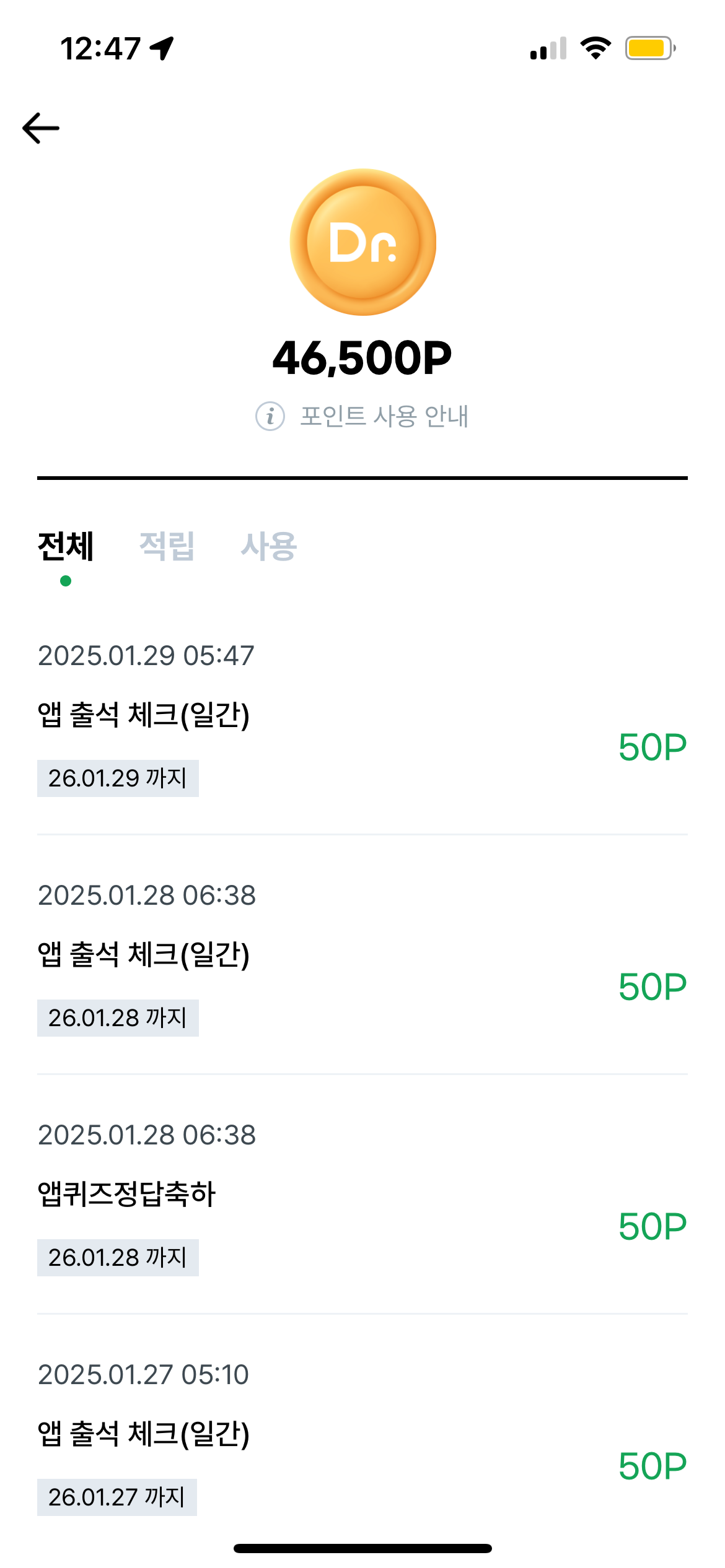Go back using the arrow icon
The width and height of the screenshot is (725, 1568).
click(41, 128)
